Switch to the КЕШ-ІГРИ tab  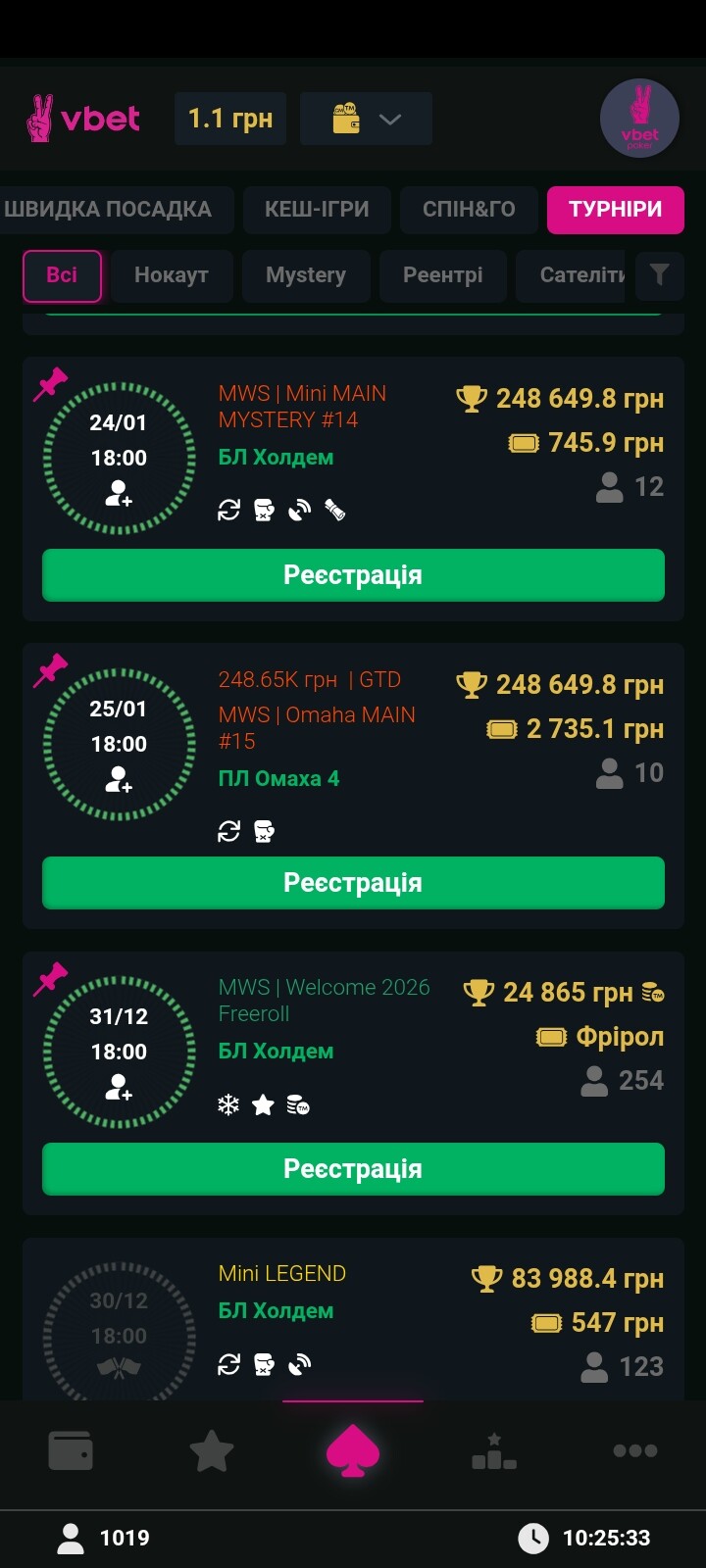coord(317,209)
